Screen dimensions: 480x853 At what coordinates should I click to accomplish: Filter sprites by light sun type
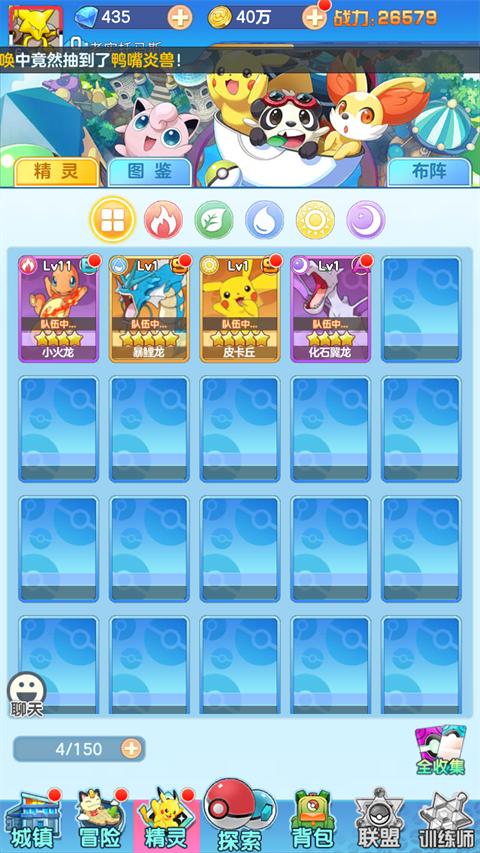pyautogui.click(x=315, y=220)
